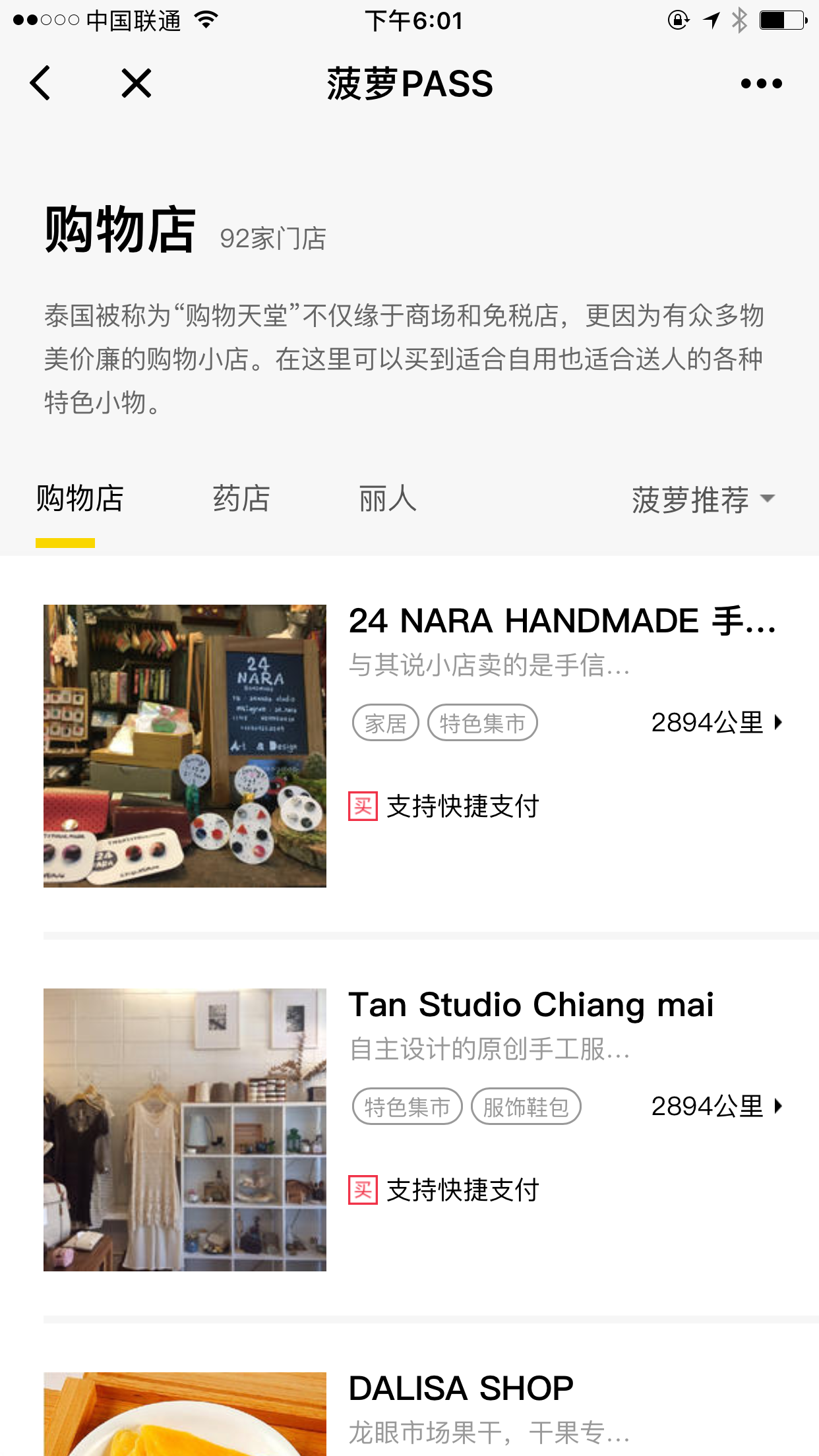
Task: Select the 购物店 tab
Action: coord(80,499)
